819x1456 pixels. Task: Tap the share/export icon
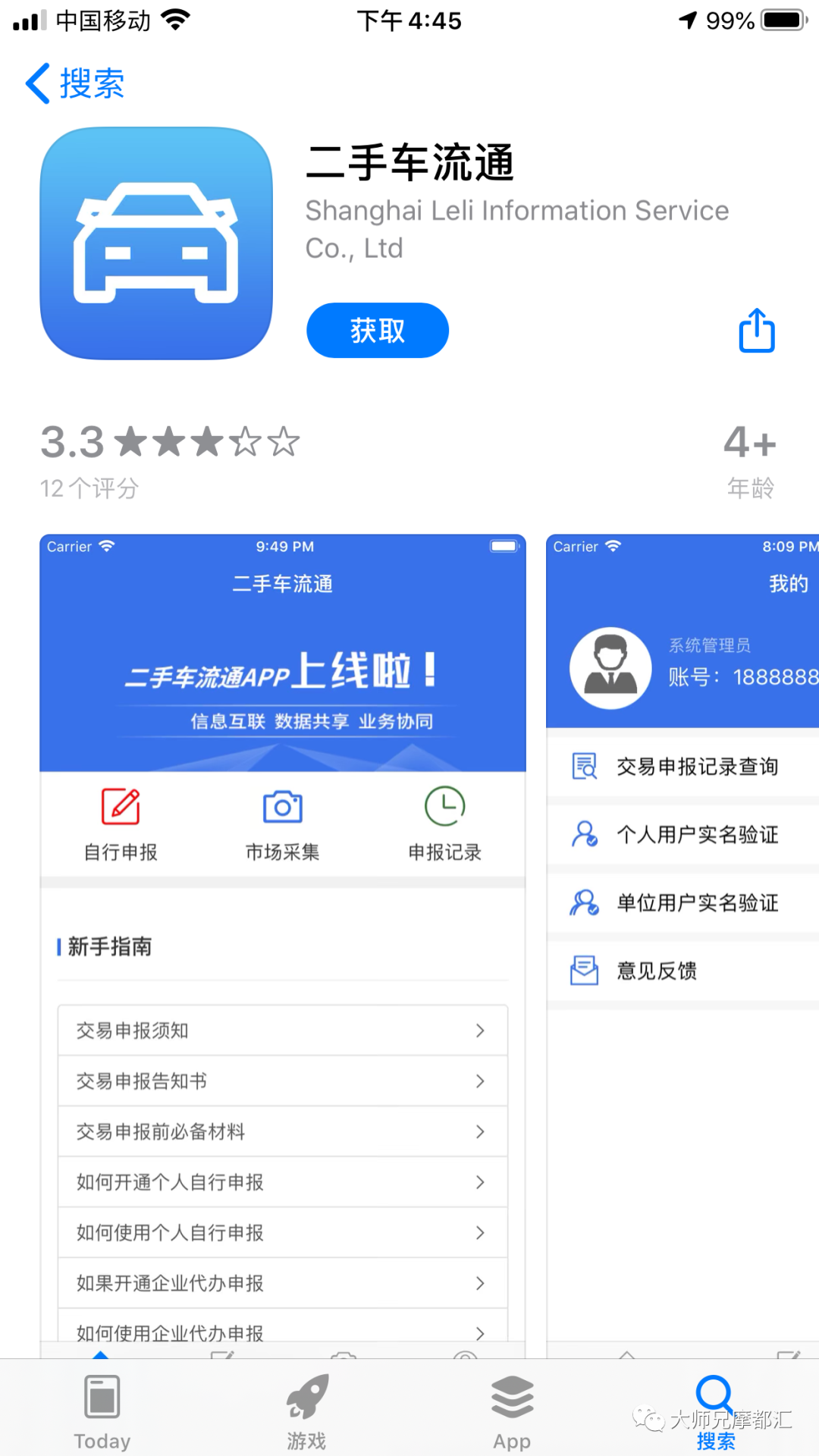pyautogui.click(x=755, y=329)
